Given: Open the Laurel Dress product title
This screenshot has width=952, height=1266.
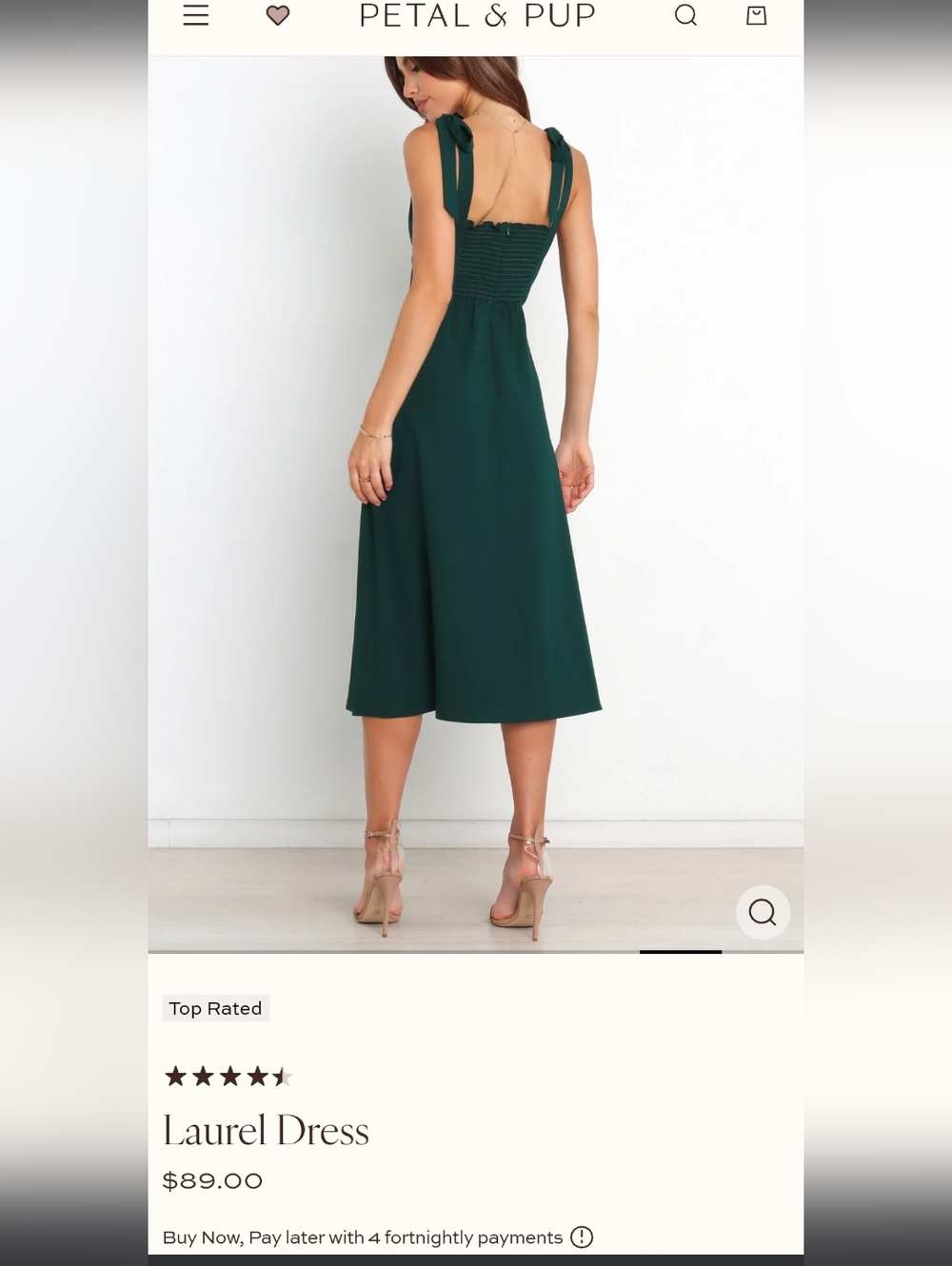Looking at the screenshot, I should click(266, 1130).
